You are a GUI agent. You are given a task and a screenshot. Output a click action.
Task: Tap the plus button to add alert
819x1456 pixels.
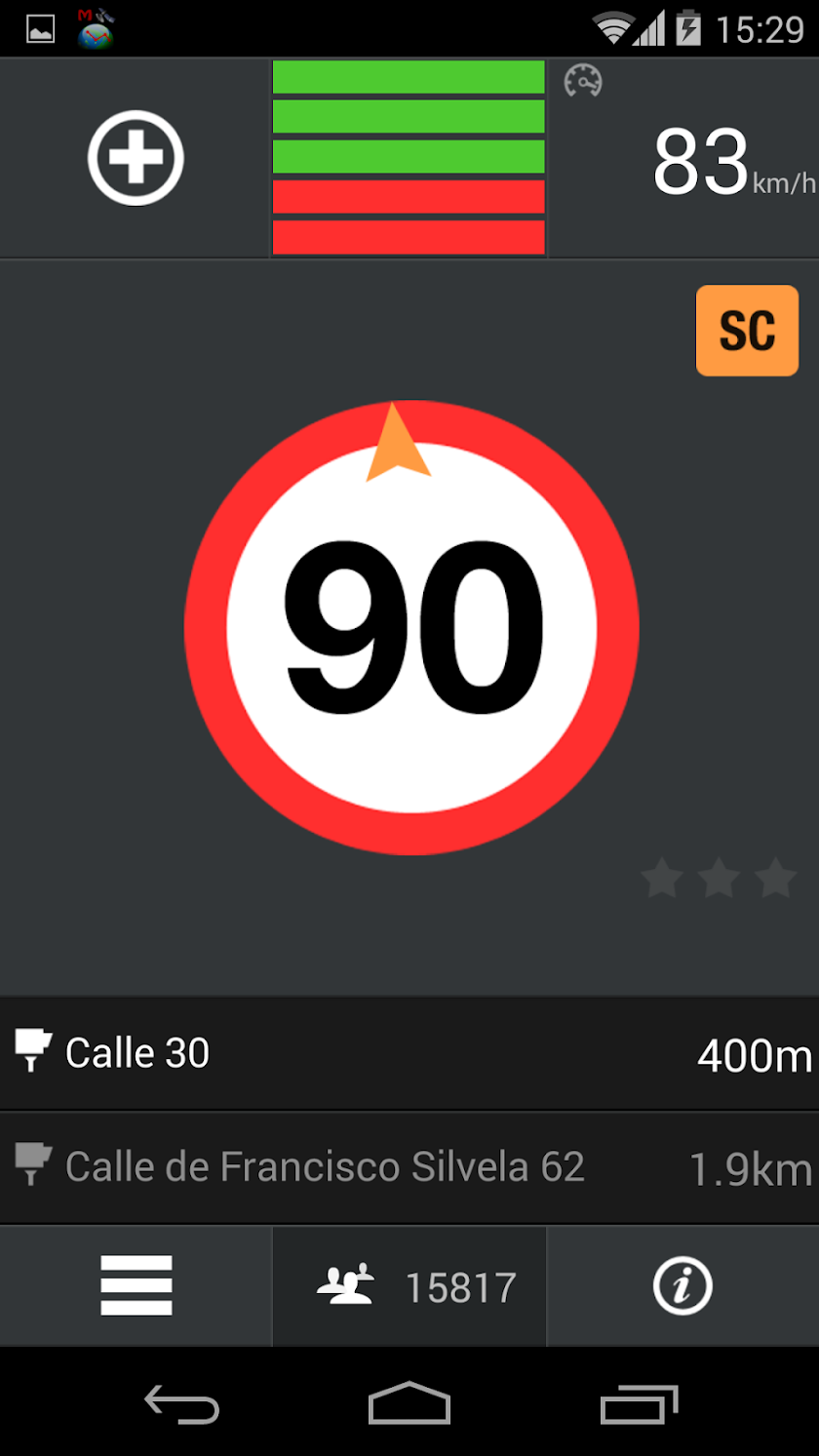[x=136, y=158]
